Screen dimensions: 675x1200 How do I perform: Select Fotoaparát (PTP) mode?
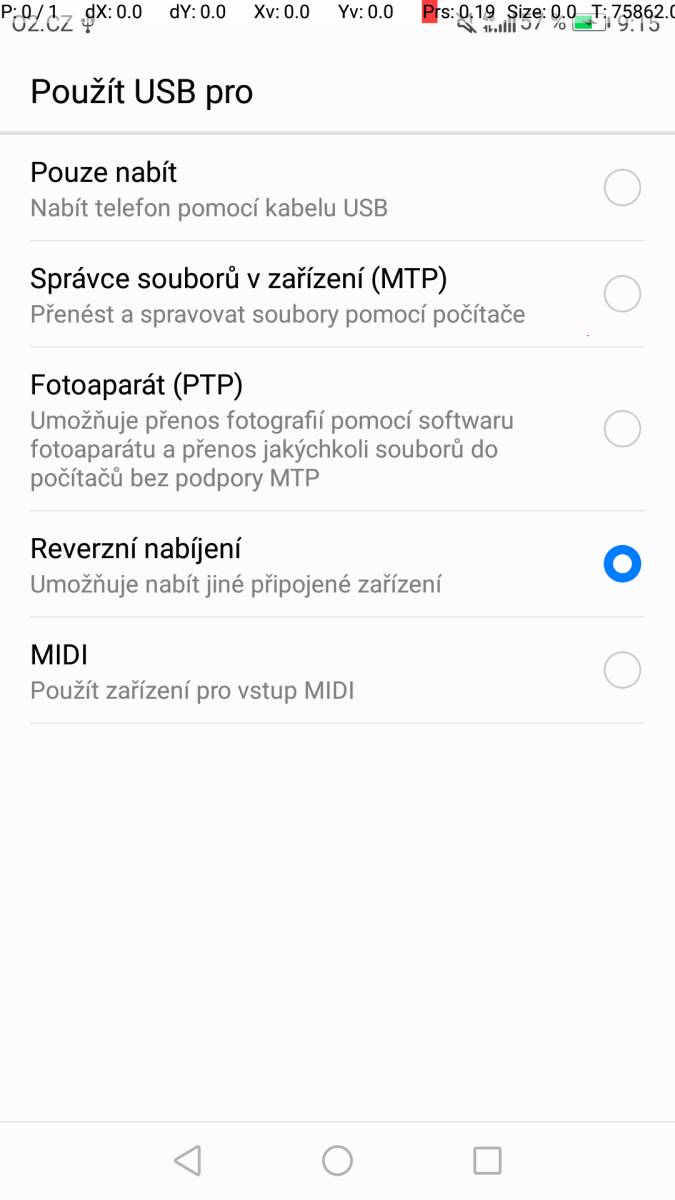coord(337,429)
